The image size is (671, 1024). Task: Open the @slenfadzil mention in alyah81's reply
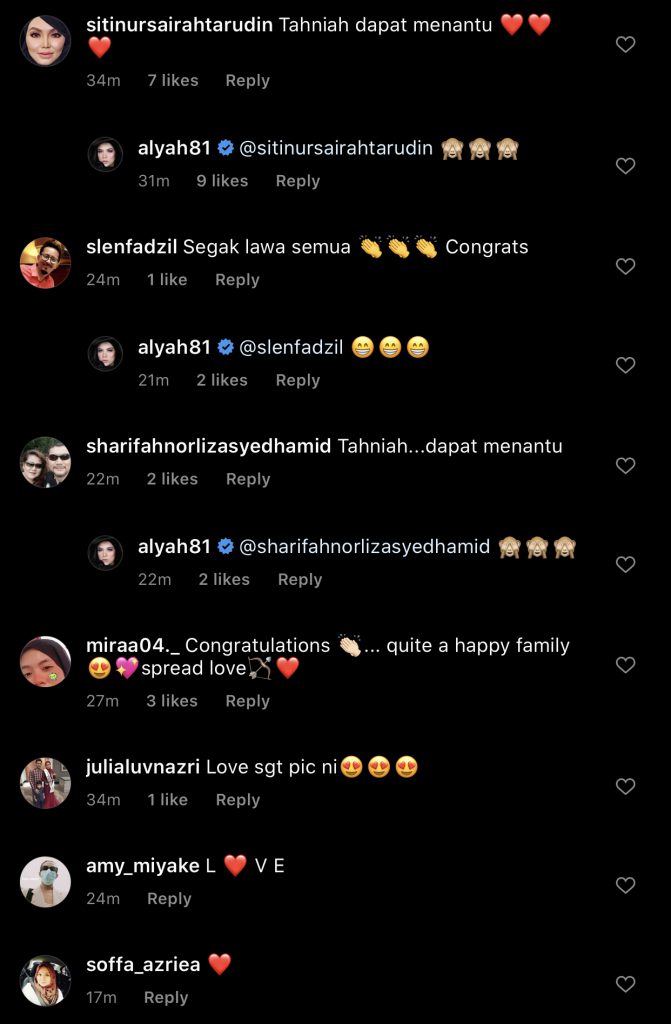[x=292, y=348]
